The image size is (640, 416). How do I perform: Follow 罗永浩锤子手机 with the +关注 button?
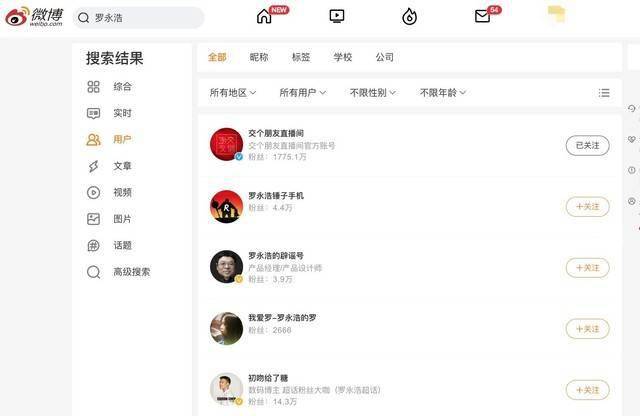[587, 207]
